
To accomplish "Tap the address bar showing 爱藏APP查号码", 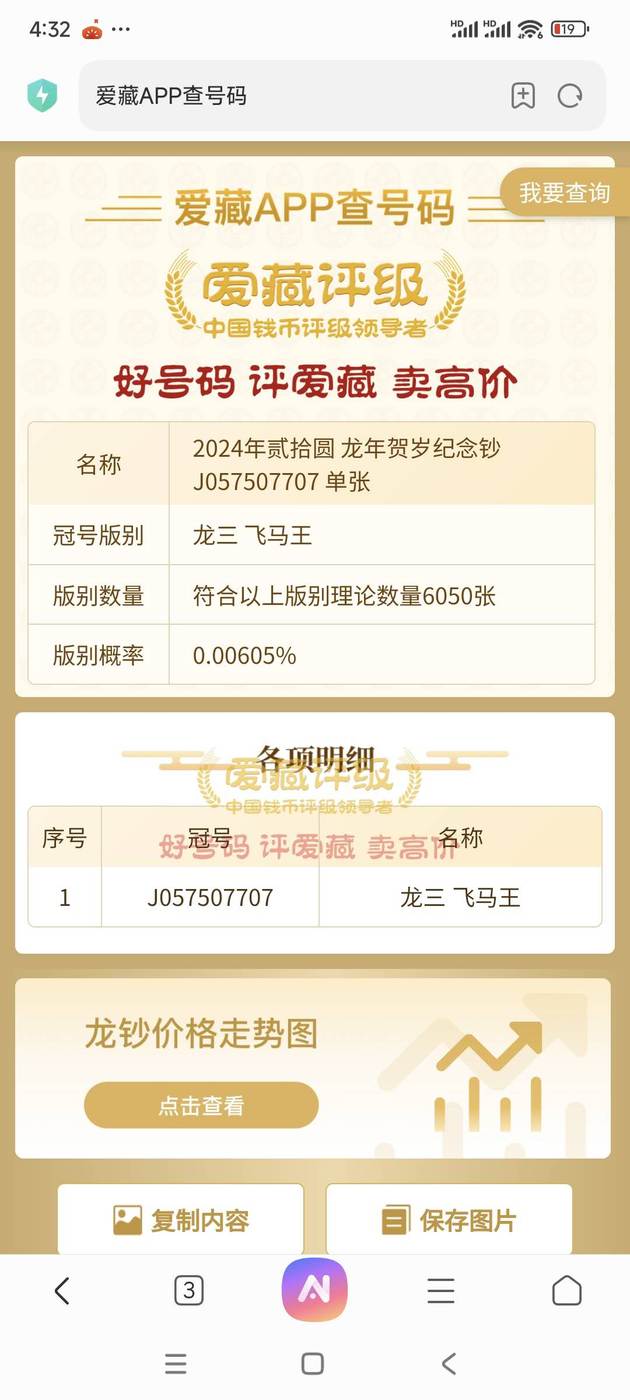I will pyautogui.click(x=290, y=96).
